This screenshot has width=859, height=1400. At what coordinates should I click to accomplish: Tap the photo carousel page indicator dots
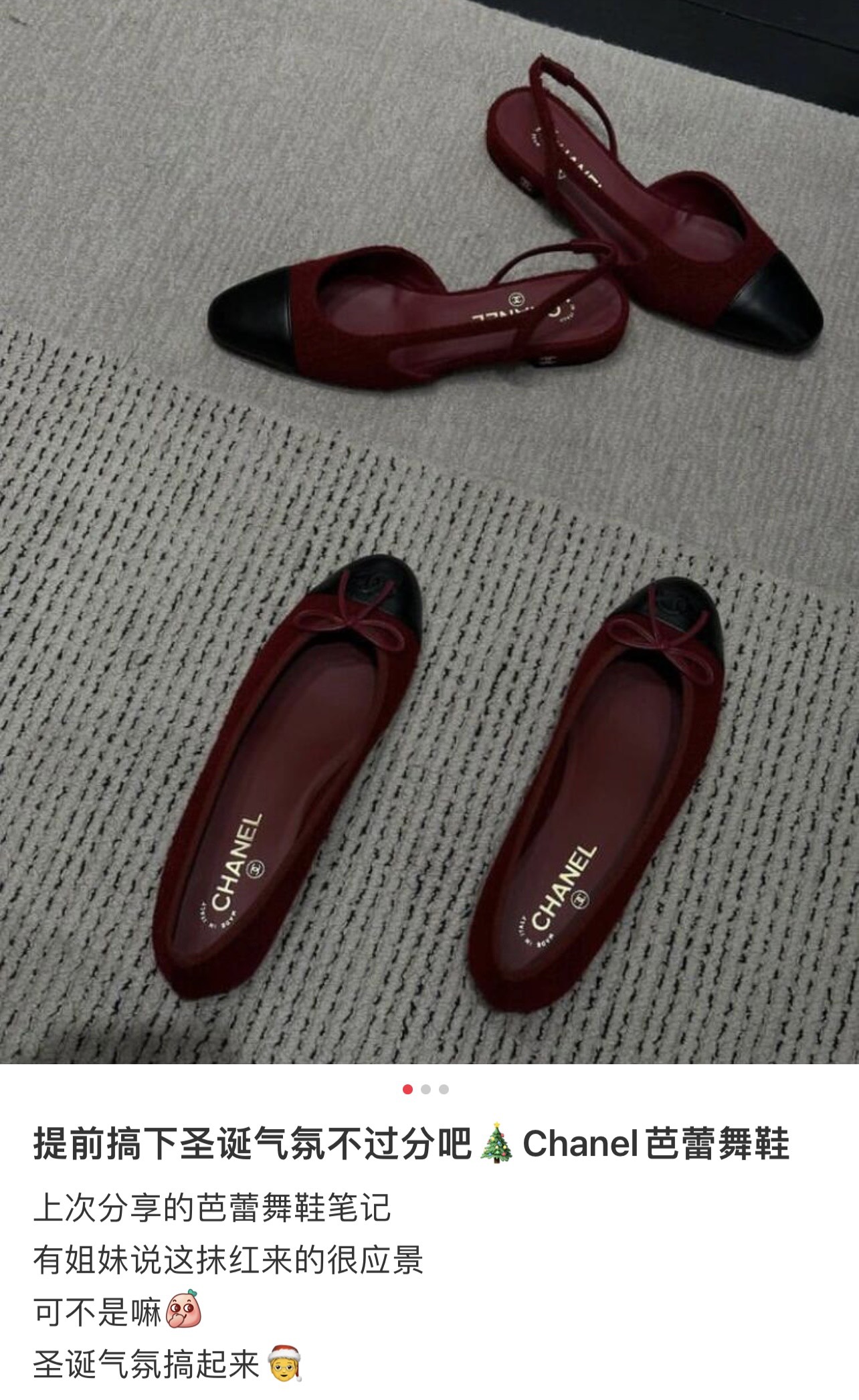click(x=425, y=1090)
